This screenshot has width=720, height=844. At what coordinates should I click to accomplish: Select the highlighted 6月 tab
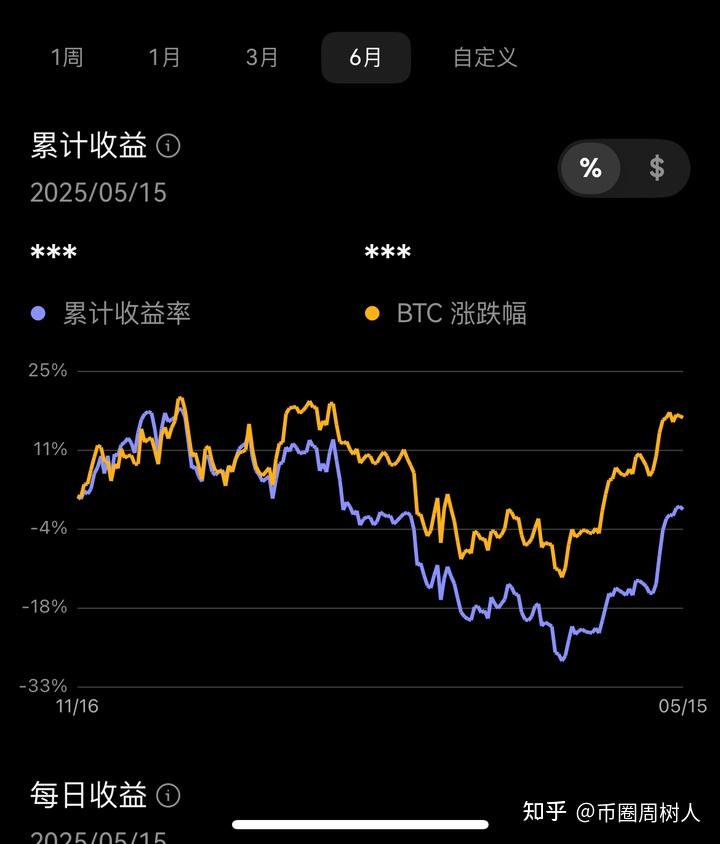[x=365, y=58]
